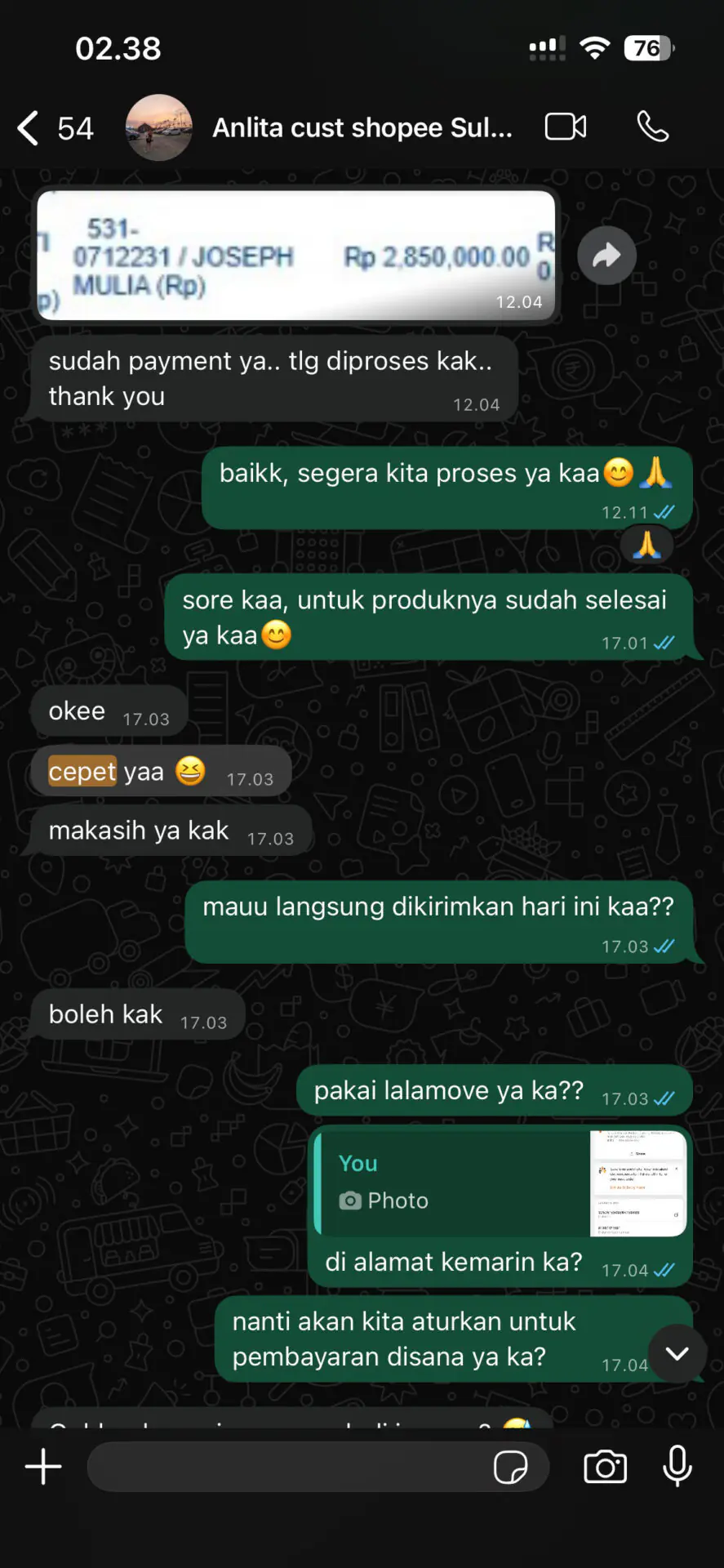Start a video call with Anlita
724x1568 pixels.
pyautogui.click(x=566, y=127)
